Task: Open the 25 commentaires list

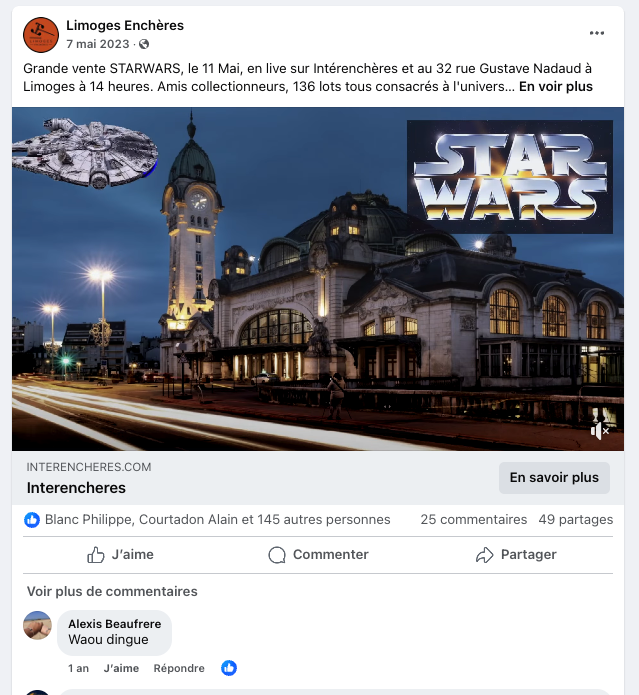Action: click(x=473, y=519)
